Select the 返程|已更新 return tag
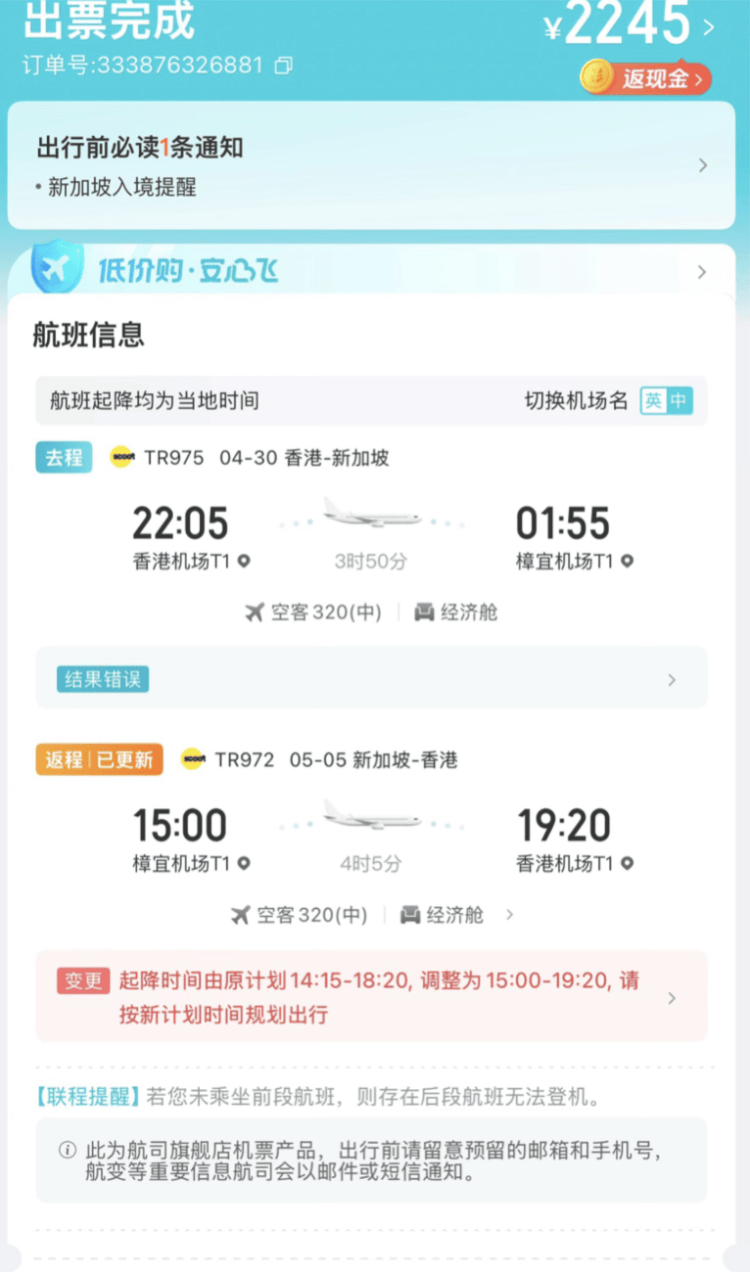 coord(98,759)
